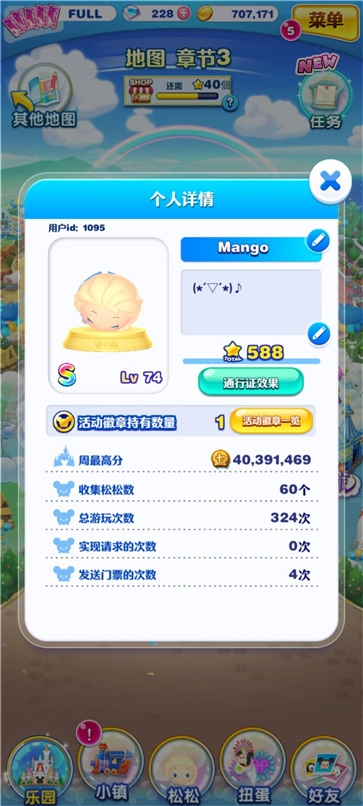Tap the Elsa tsum avatar card
363x806 pixels.
(108, 316)
